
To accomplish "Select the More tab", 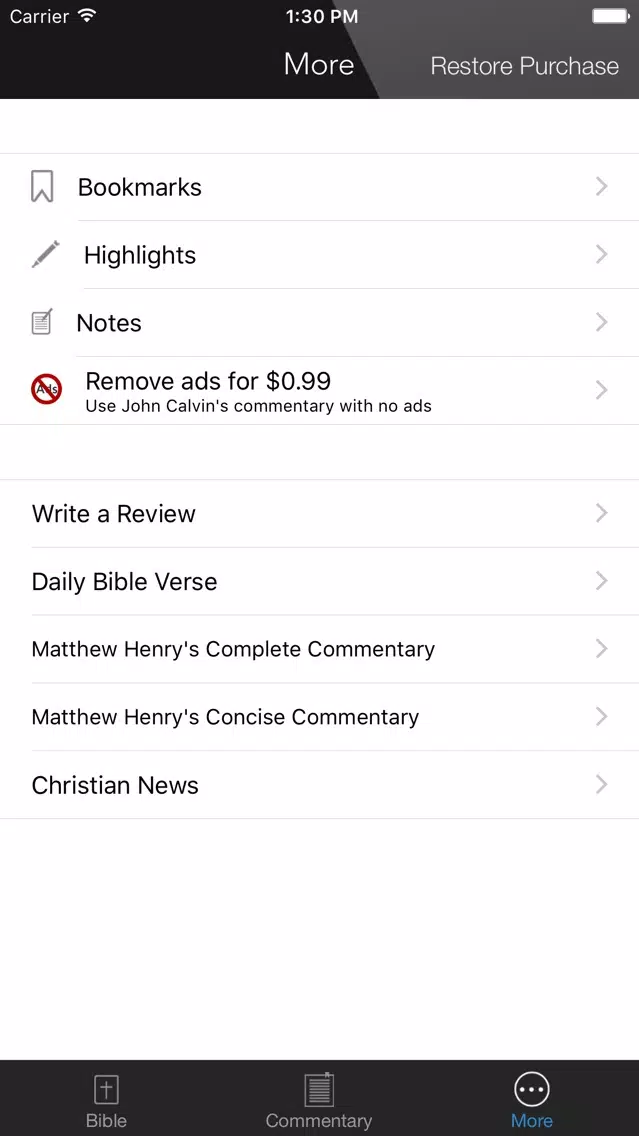I will pyautogui.click(x=532, y=1100).
